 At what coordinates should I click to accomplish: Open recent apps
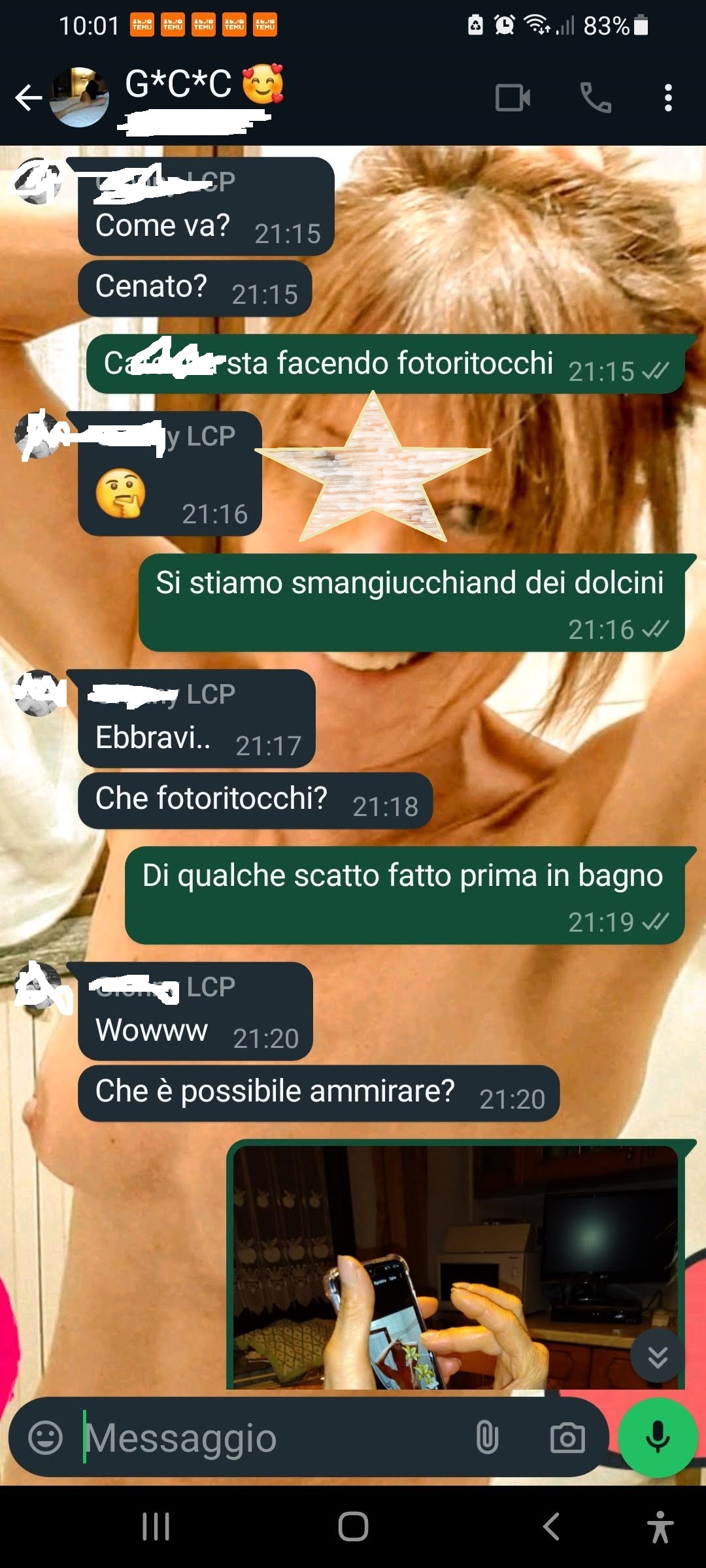(156, 1527)
